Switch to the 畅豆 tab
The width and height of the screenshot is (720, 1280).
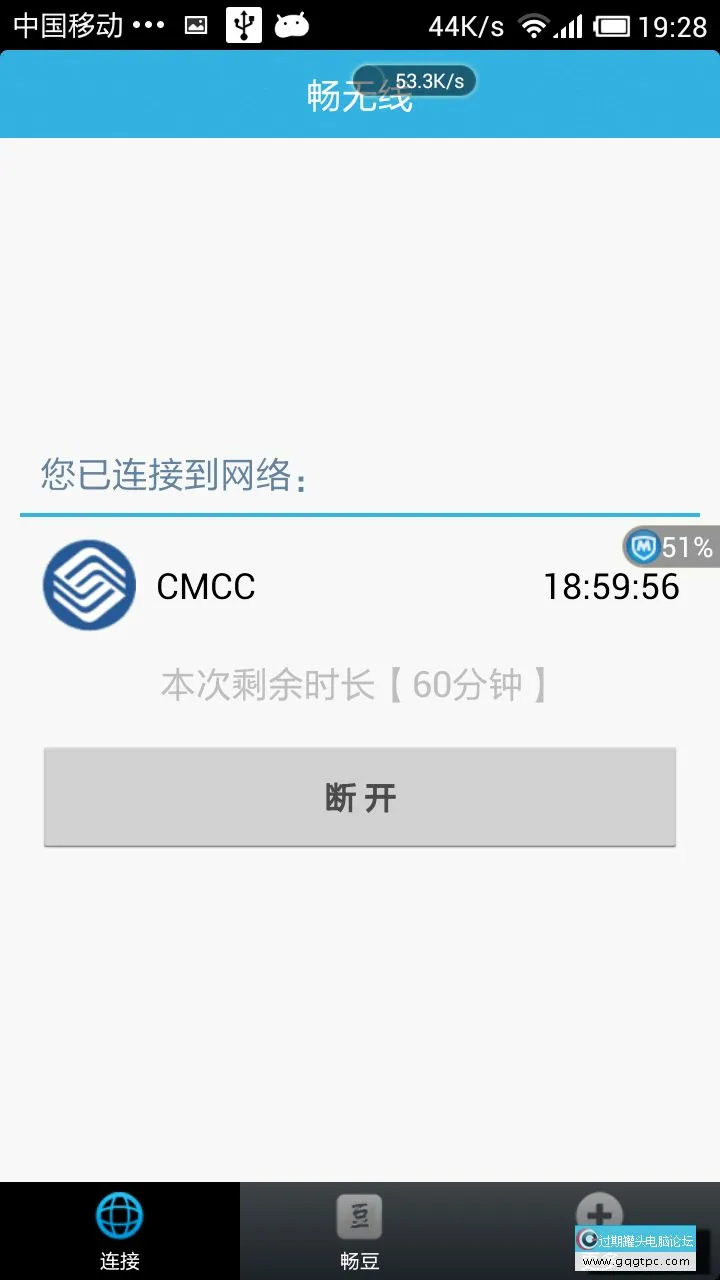point(359,1262)
